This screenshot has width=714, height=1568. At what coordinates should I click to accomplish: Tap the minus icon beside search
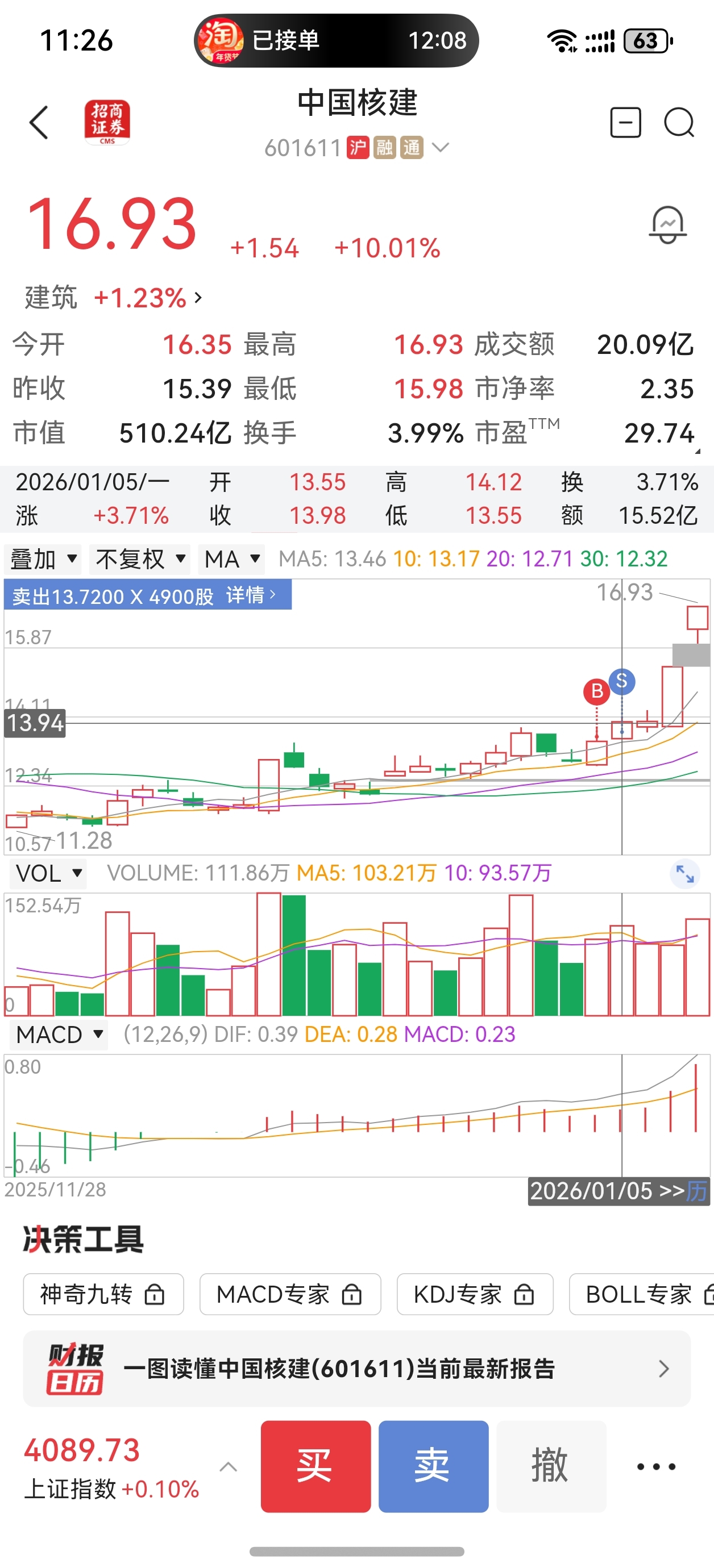(626, 123)
